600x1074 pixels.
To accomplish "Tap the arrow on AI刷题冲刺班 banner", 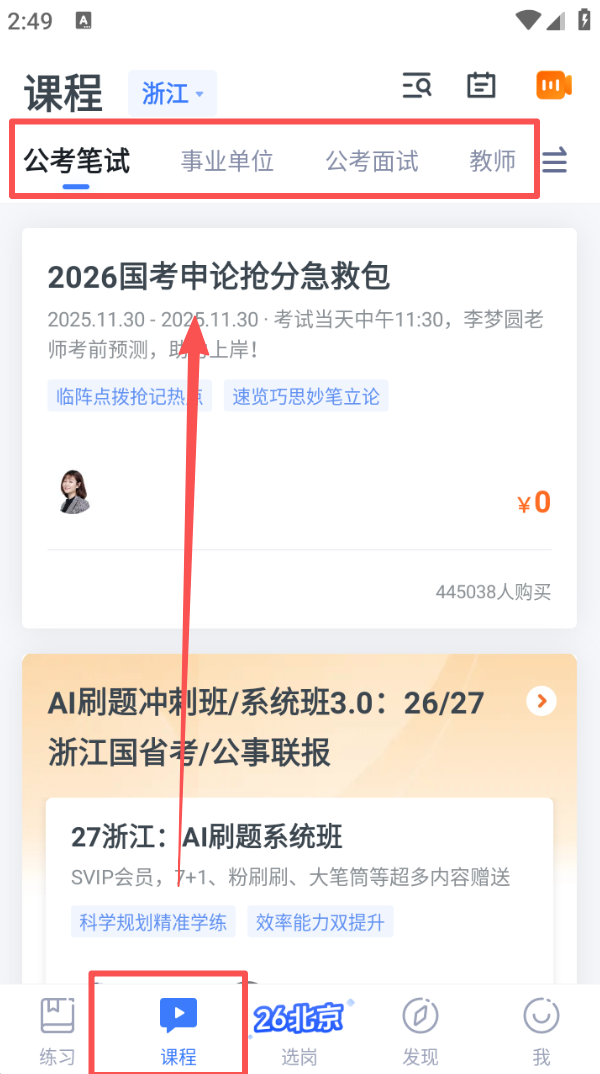I will tap(541, 701).
